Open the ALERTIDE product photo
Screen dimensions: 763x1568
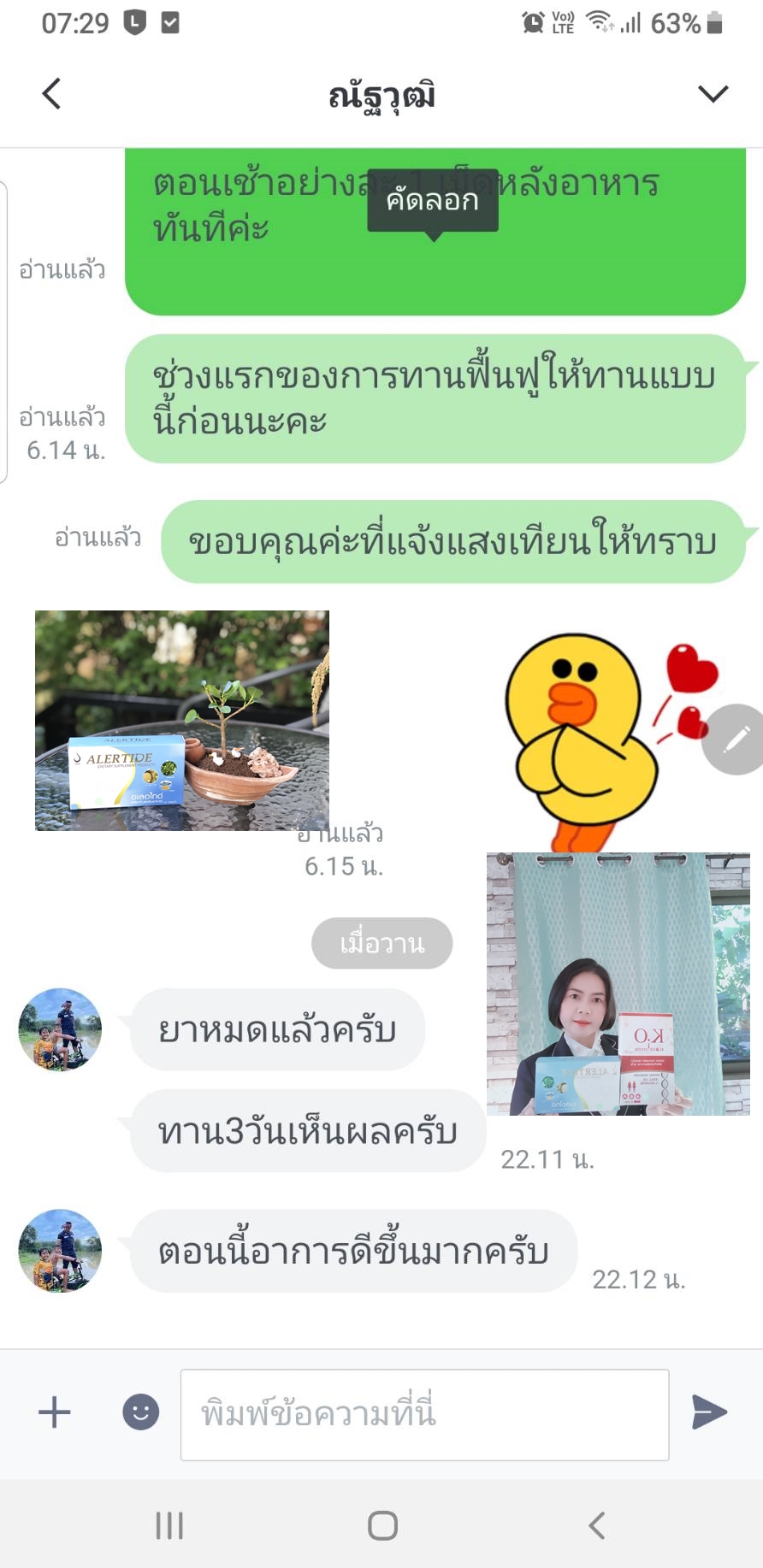click(182, 720)
